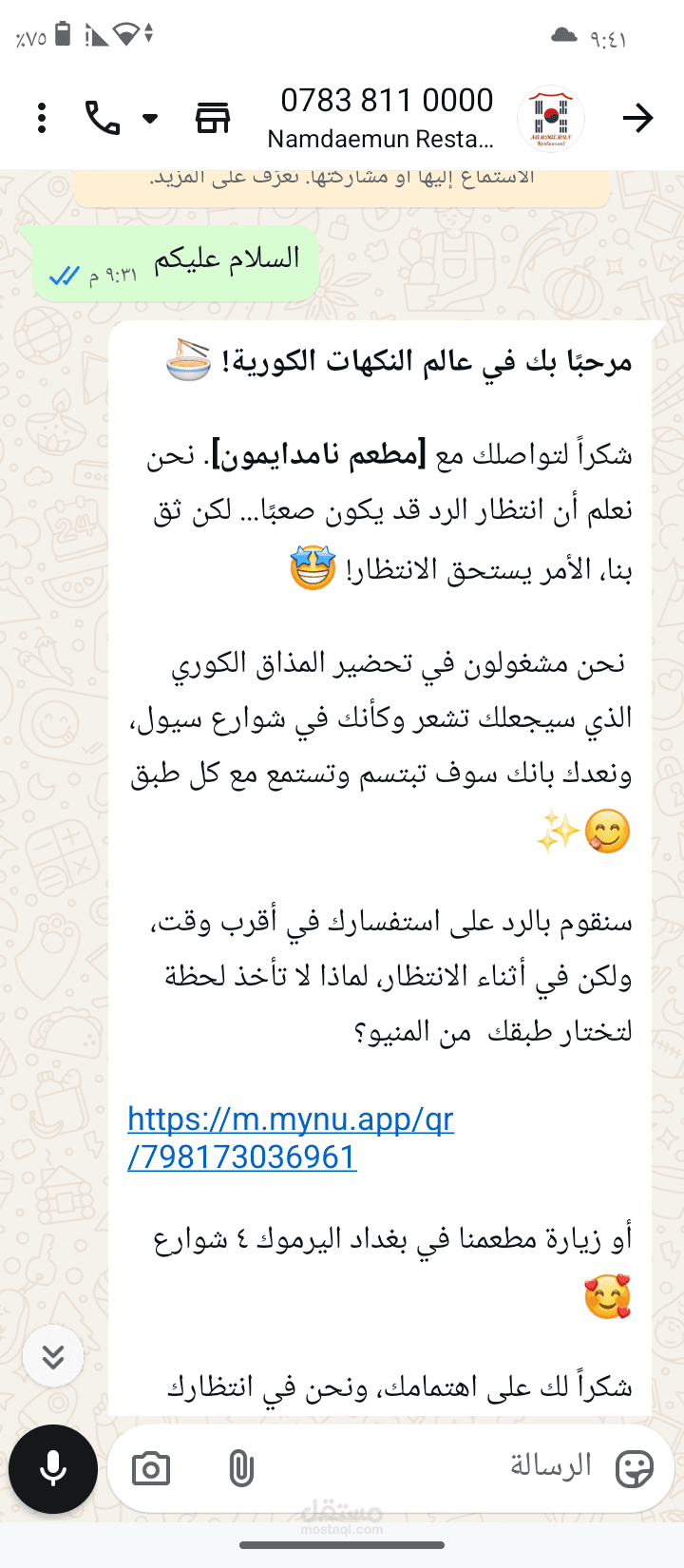This screenshot has width=684, height=1568.
Task: Tap the double-chevron to jump to latest messages
Action: (54, 1356)
